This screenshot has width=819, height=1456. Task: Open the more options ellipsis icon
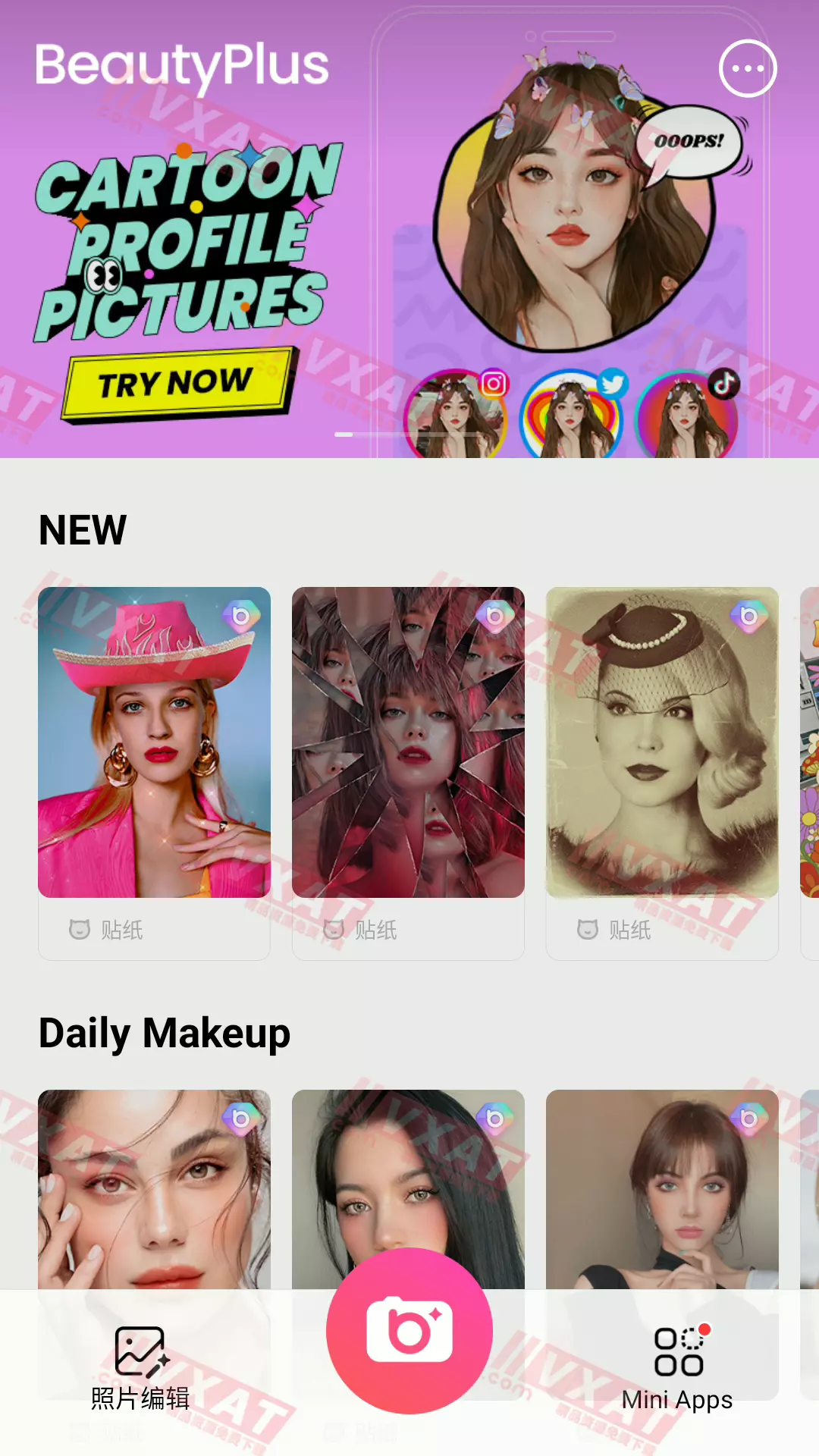coord(747,68)
